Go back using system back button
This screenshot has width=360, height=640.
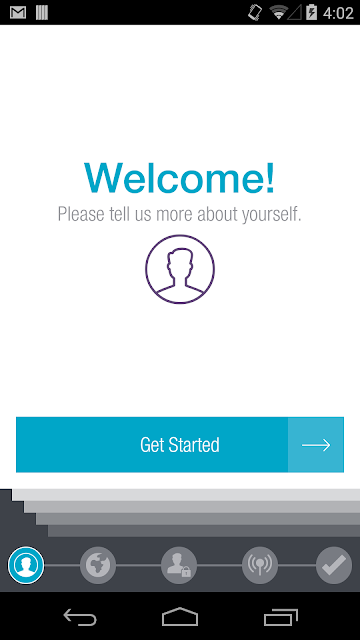tap(80, 617)
